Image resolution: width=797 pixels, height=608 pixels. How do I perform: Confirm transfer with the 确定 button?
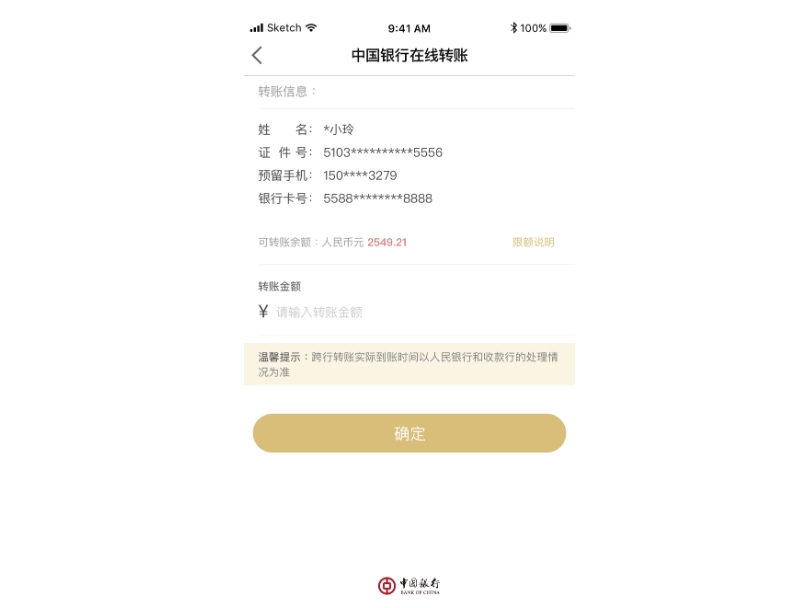point(409,433)
